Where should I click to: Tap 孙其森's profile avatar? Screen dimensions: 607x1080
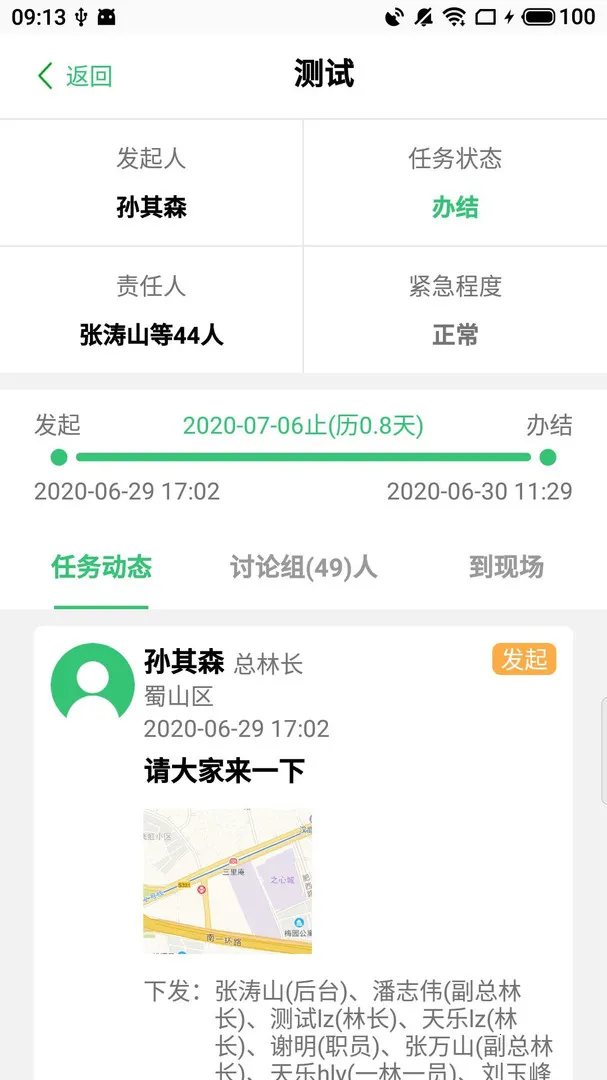[x=92, y=684]
